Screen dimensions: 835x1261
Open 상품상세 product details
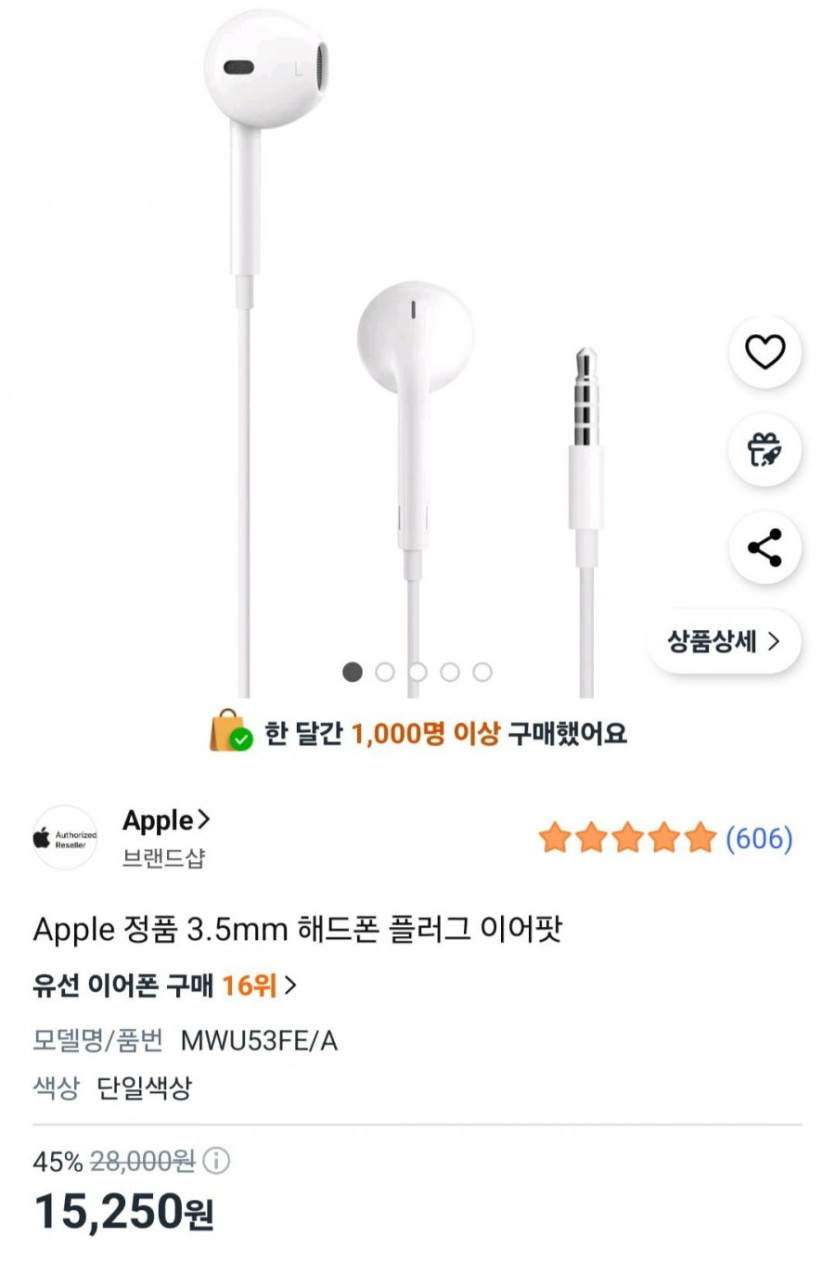click(725, 641)
